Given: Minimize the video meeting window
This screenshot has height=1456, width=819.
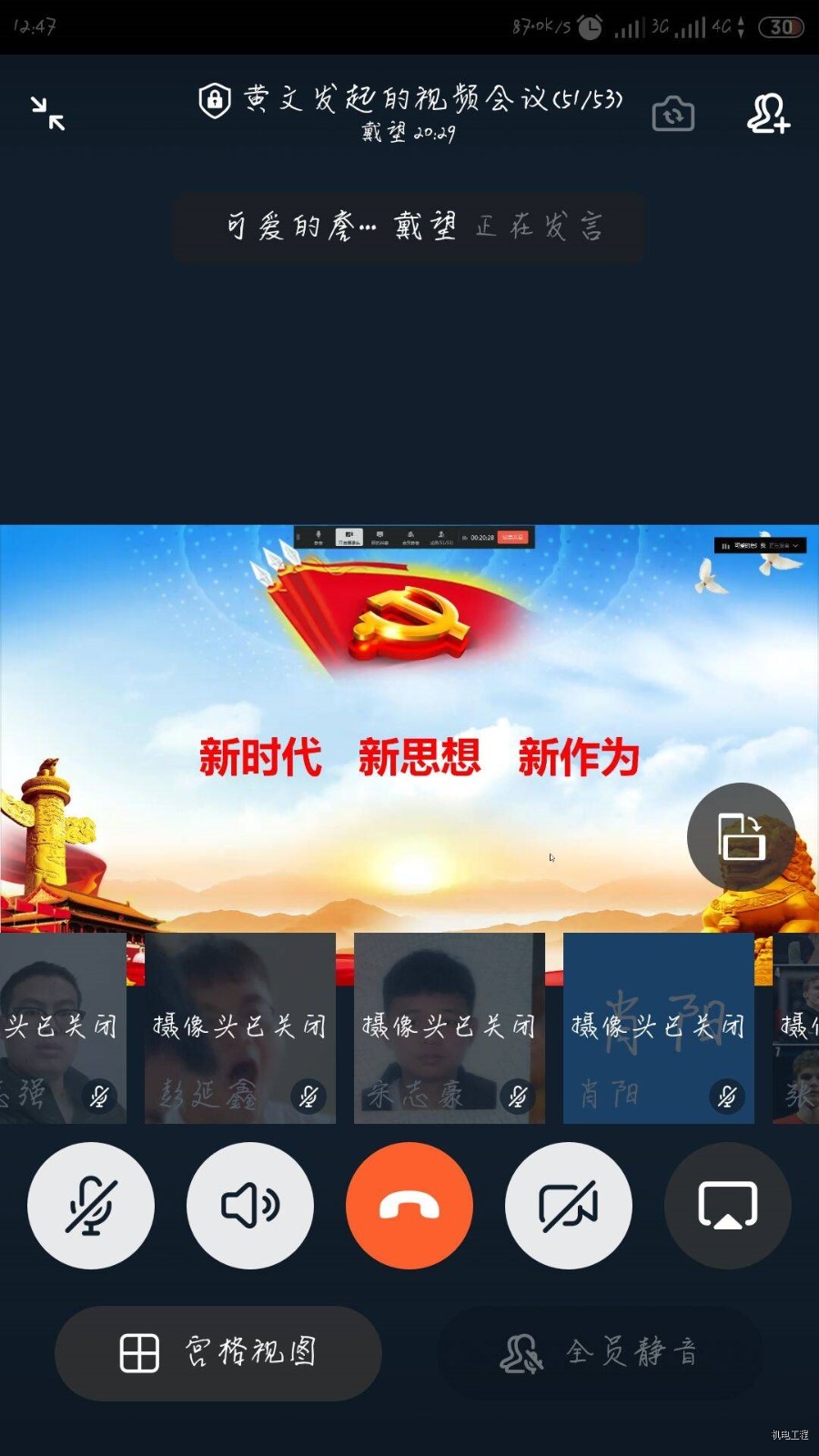Looking at the screenshot, I should [47, 114].
